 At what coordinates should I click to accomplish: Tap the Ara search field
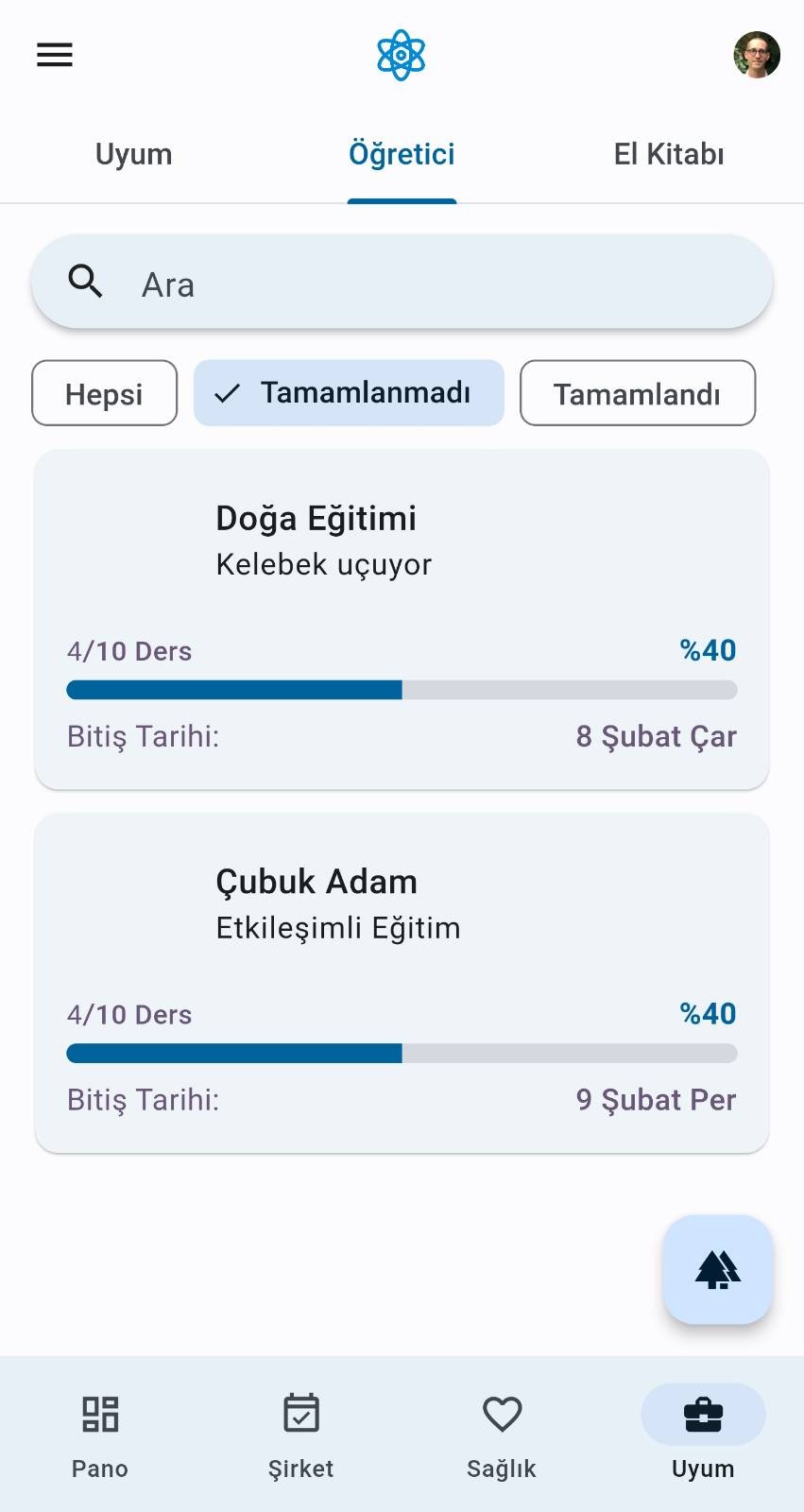coord(402,283)
